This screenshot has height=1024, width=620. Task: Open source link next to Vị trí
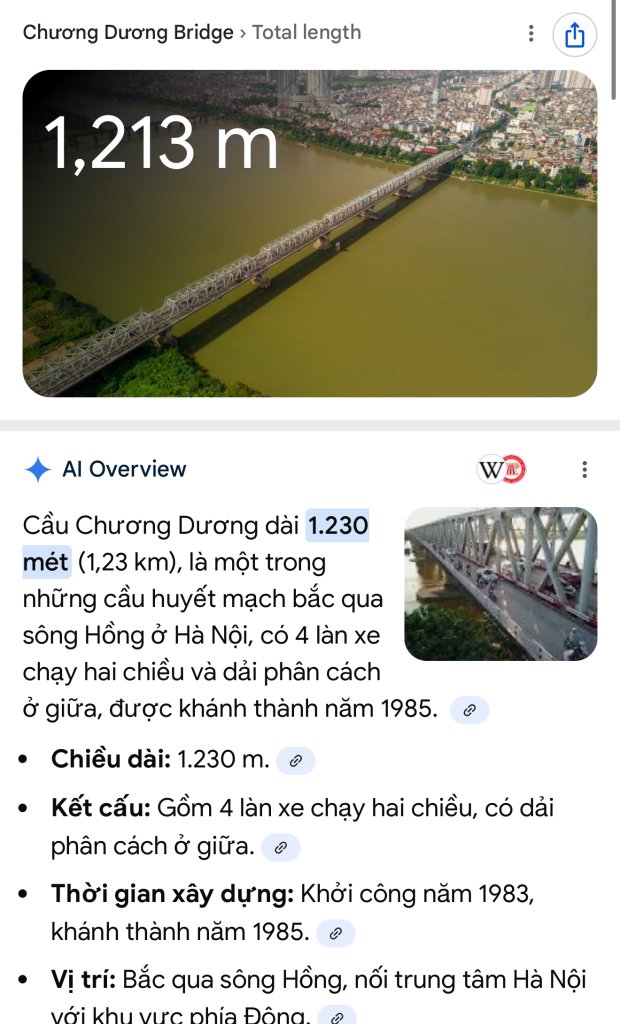coord(338,1016)
